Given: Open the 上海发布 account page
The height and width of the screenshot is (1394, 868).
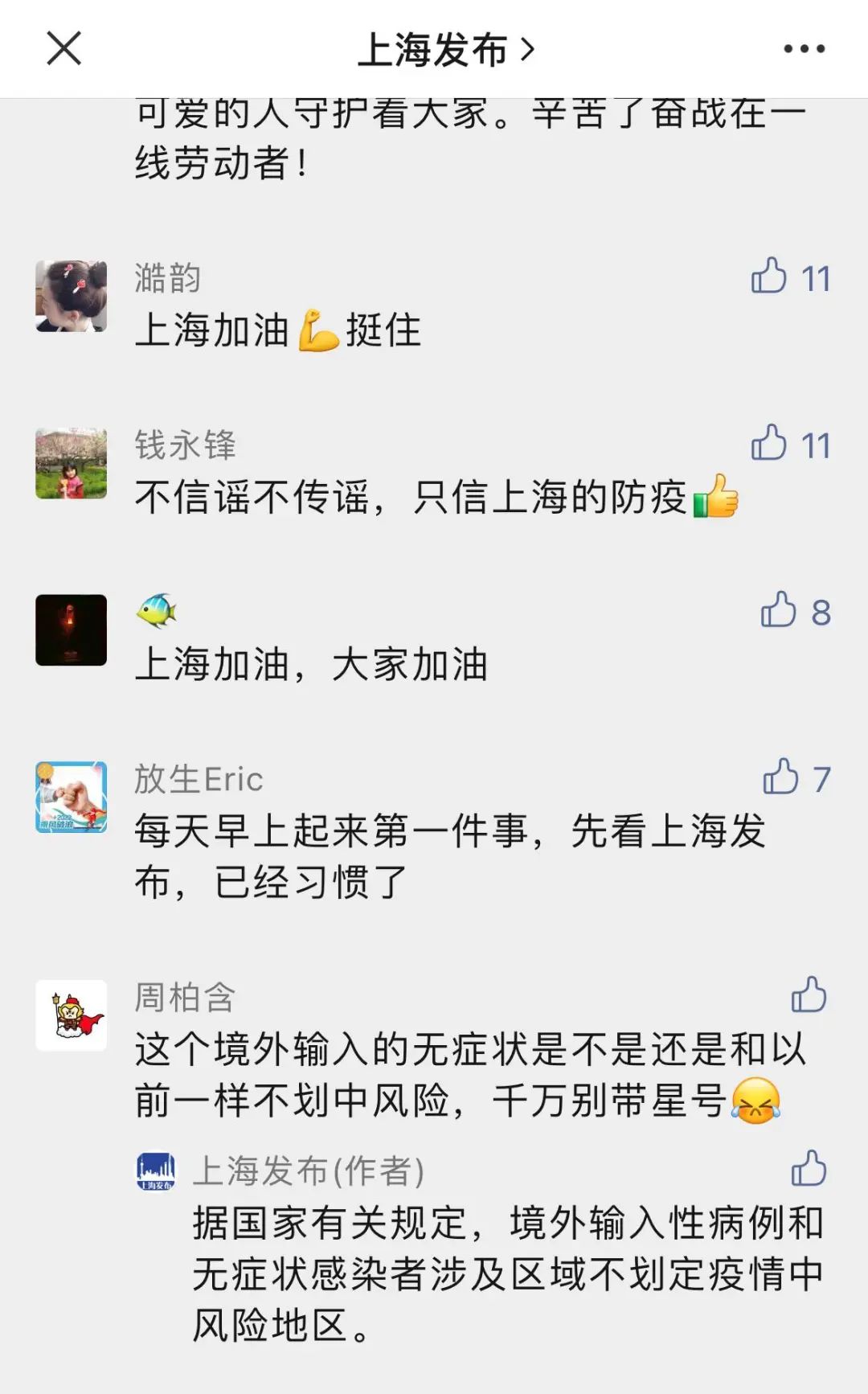Looking at the screenshot, I should pos(444,50).
